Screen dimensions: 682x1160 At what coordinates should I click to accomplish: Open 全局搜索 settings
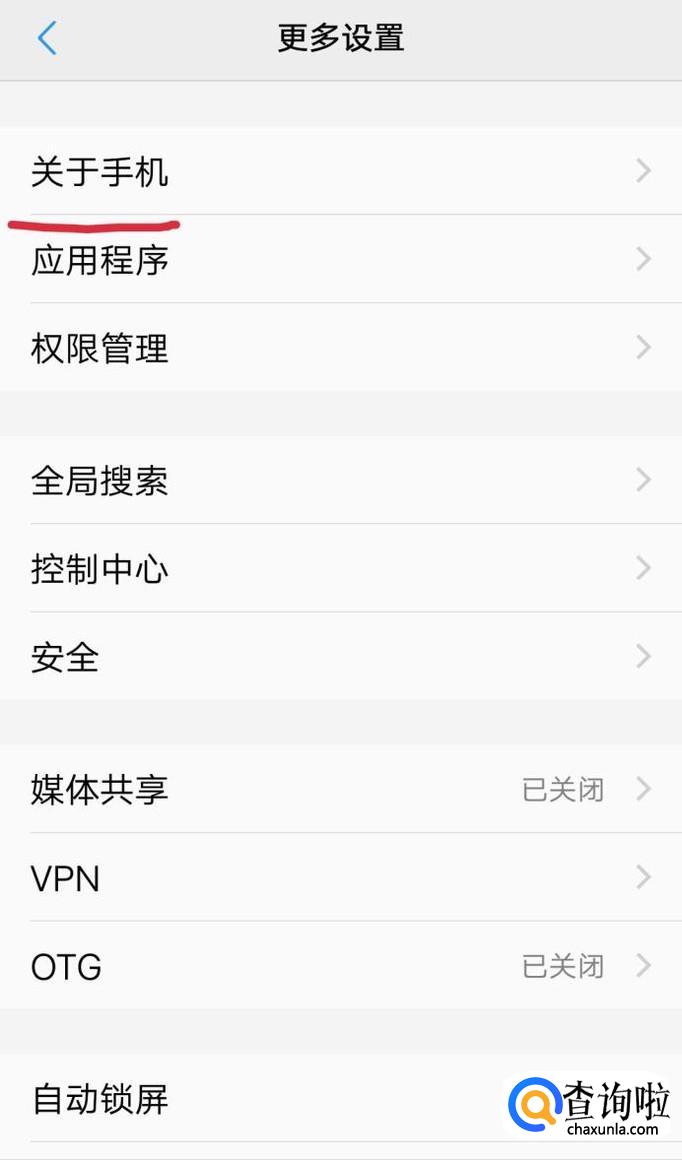(x=100, y=481)
